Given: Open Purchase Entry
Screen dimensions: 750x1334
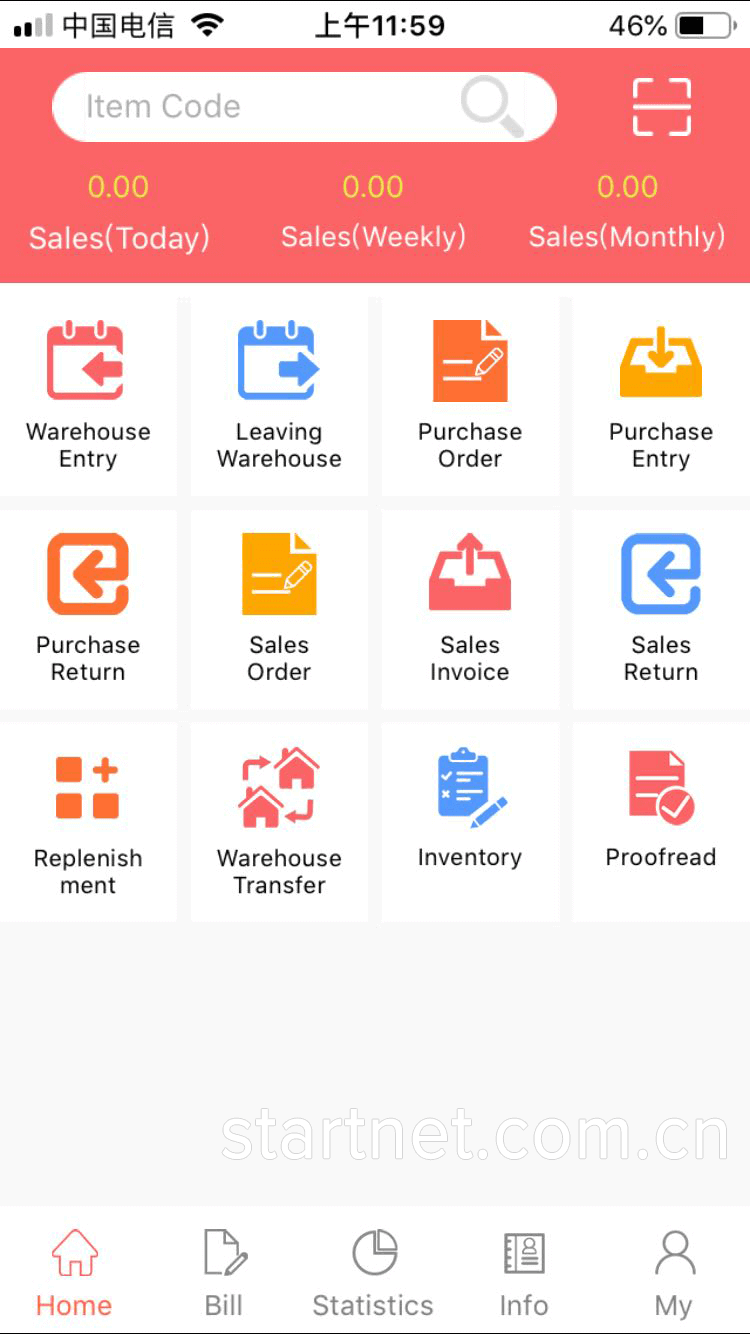Looking at the screenshot, I should tap(661, 395).
